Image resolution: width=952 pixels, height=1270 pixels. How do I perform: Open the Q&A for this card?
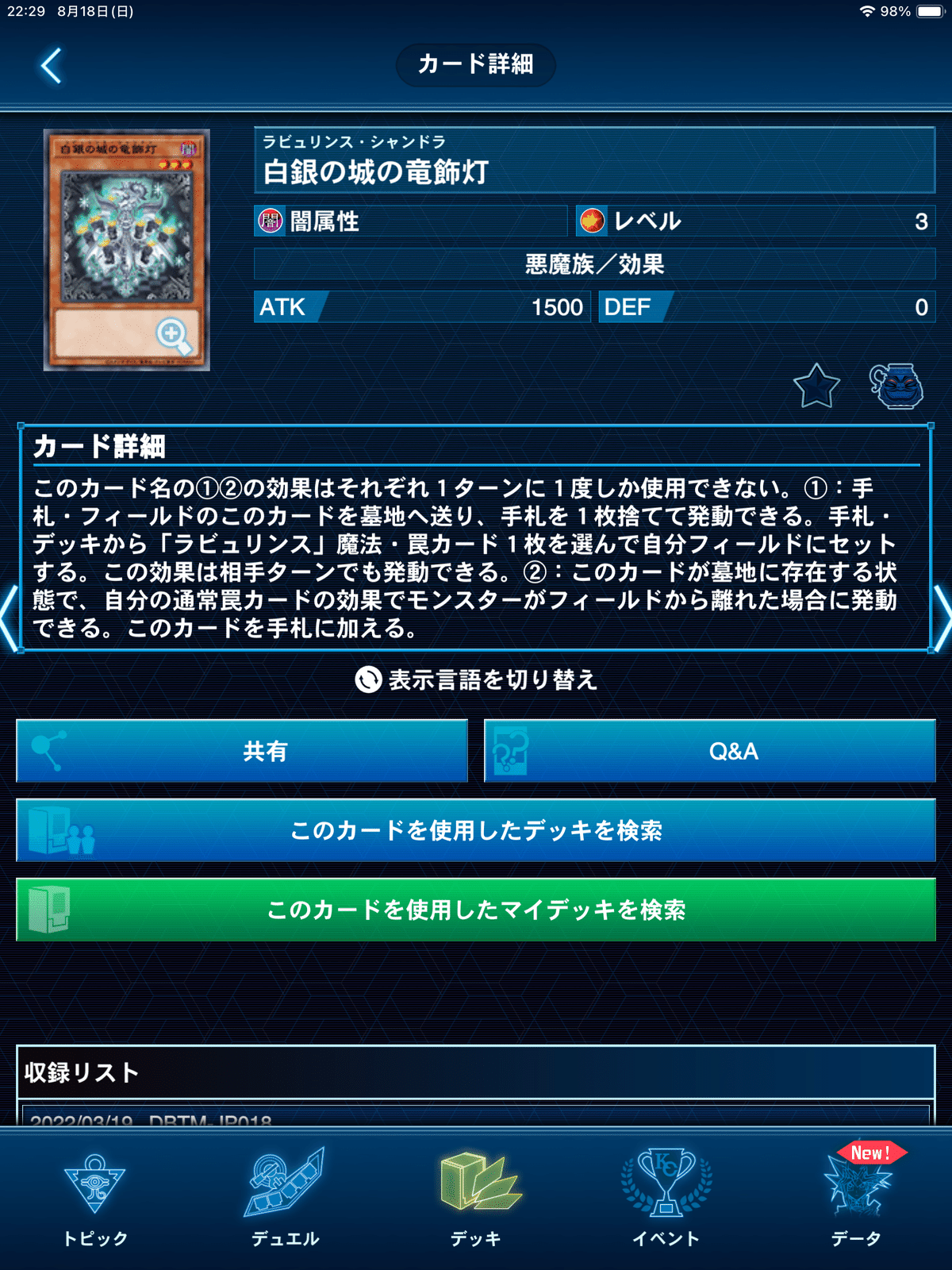point(710,751)
